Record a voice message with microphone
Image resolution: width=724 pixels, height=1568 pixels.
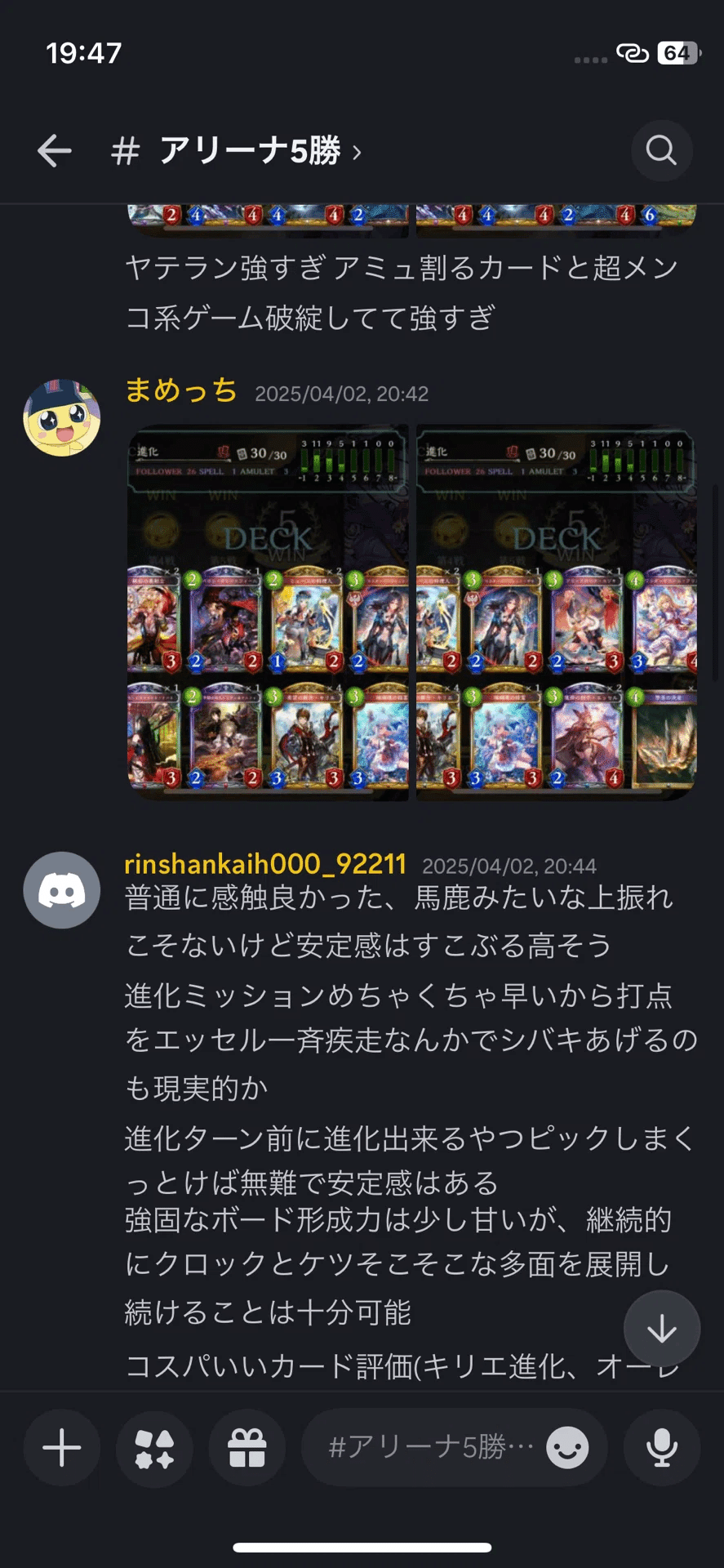(662, 1448)
